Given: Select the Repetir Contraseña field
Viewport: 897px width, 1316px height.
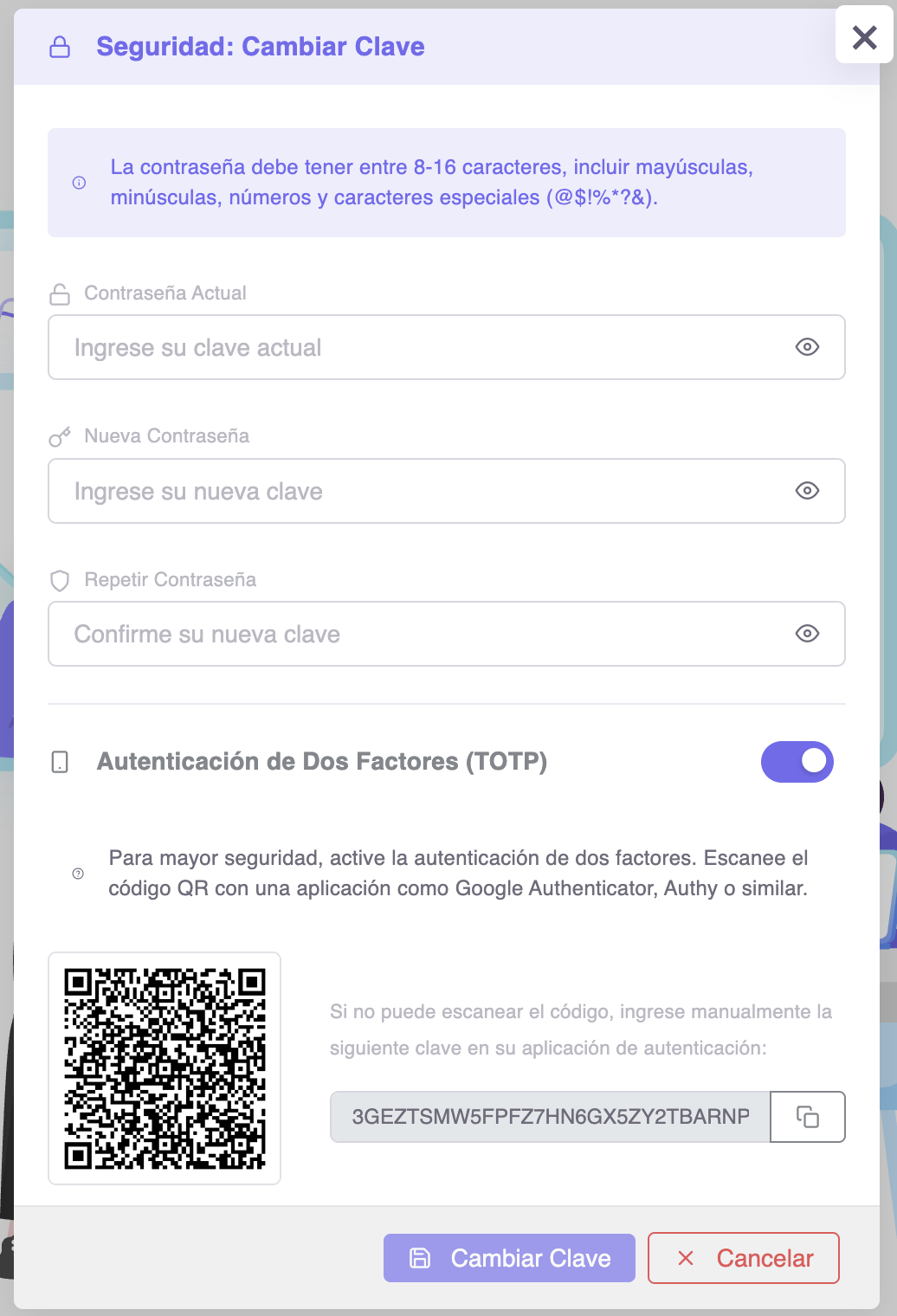Looking at the screenshot, I should pyautogui.click(x=416, y=634).
